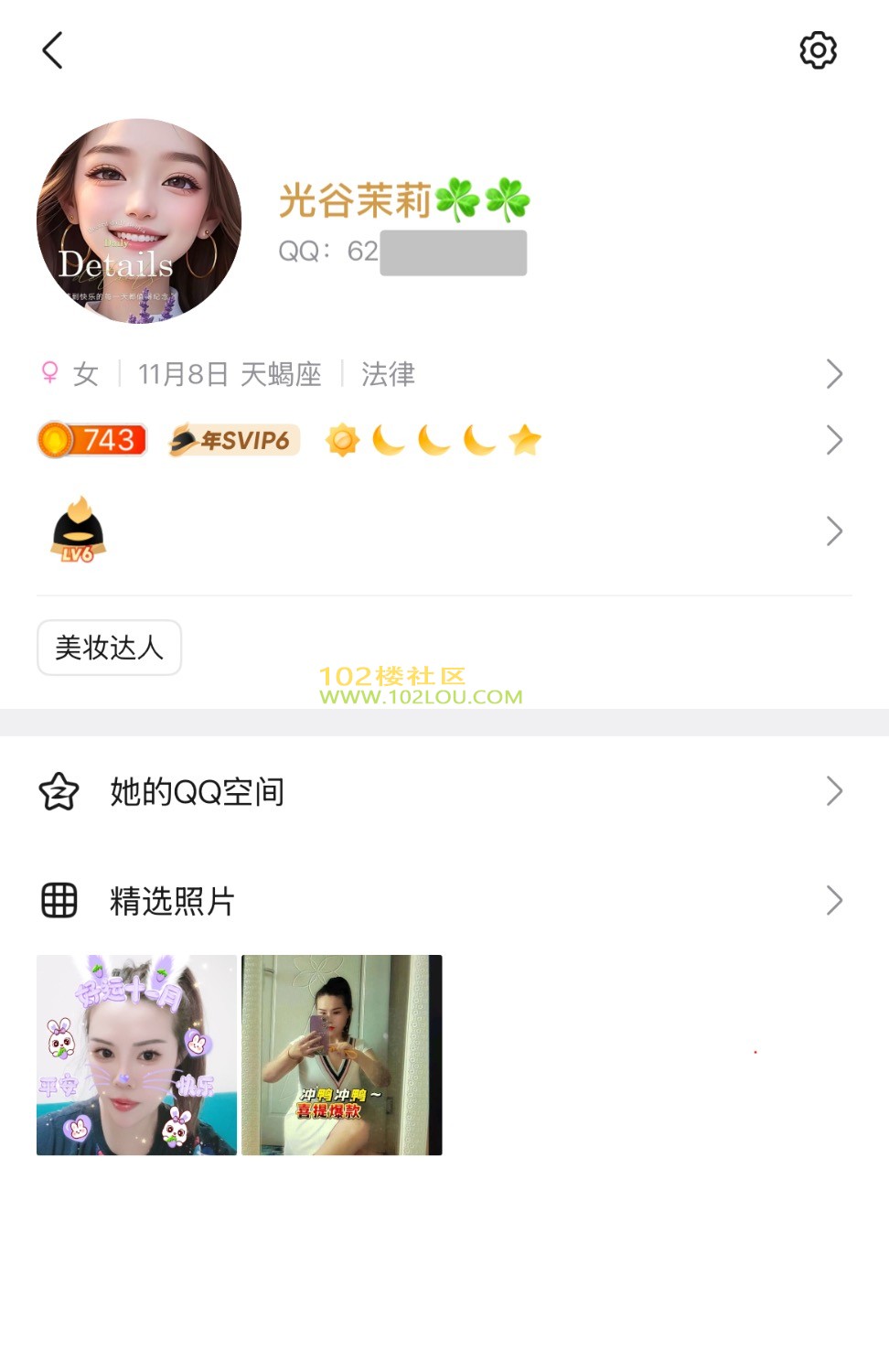View the mirror selfie photo with white dress
889x1372 pixels.
coord(341,1055)
